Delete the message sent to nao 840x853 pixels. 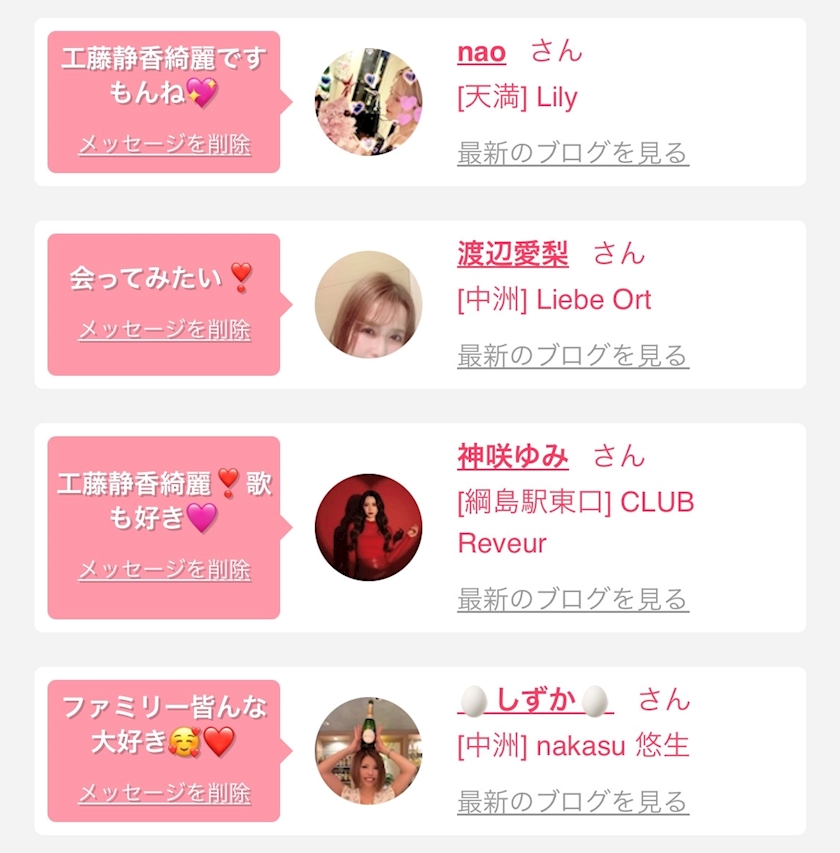tap(164, 145)
